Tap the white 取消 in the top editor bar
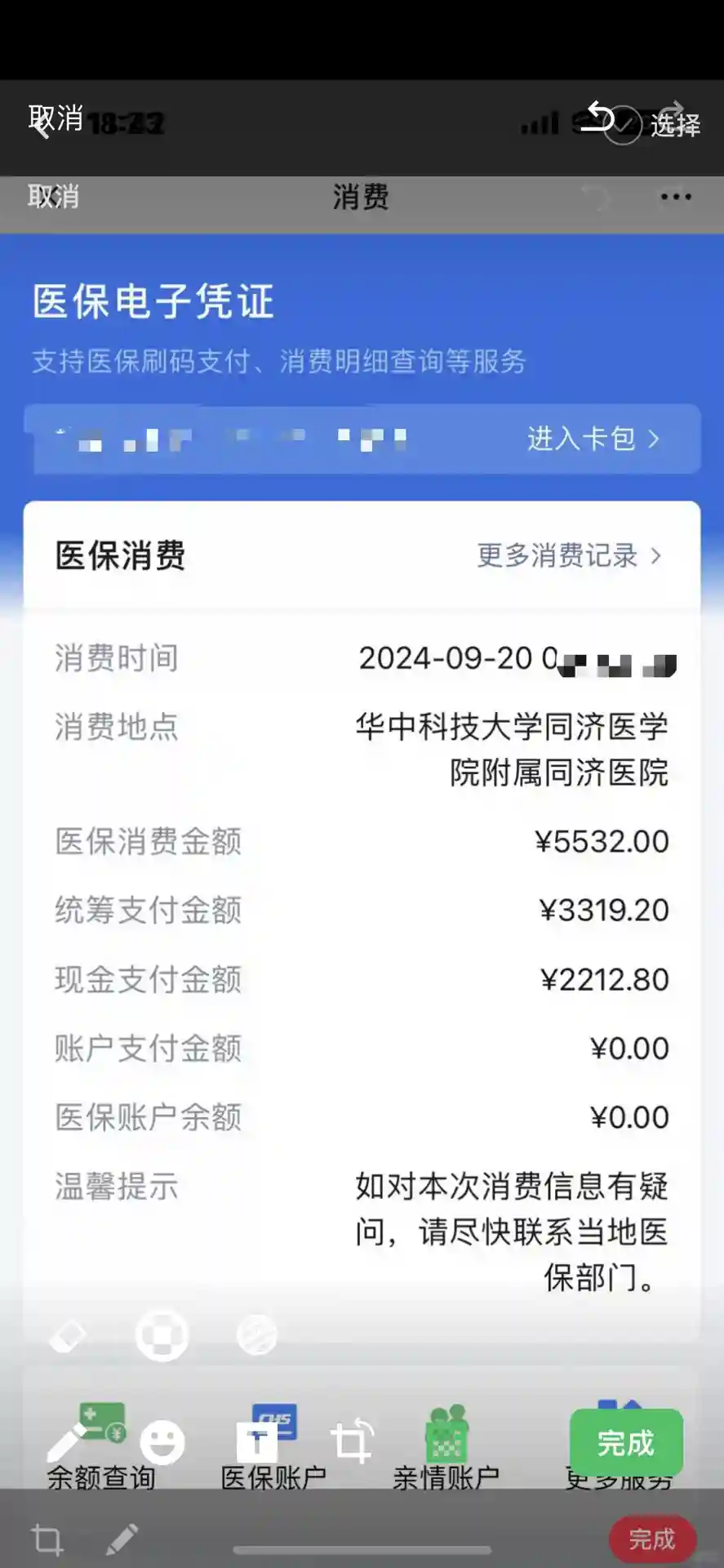The width and height of the screenshot is (724, 1568). click(x=56, y=119)
